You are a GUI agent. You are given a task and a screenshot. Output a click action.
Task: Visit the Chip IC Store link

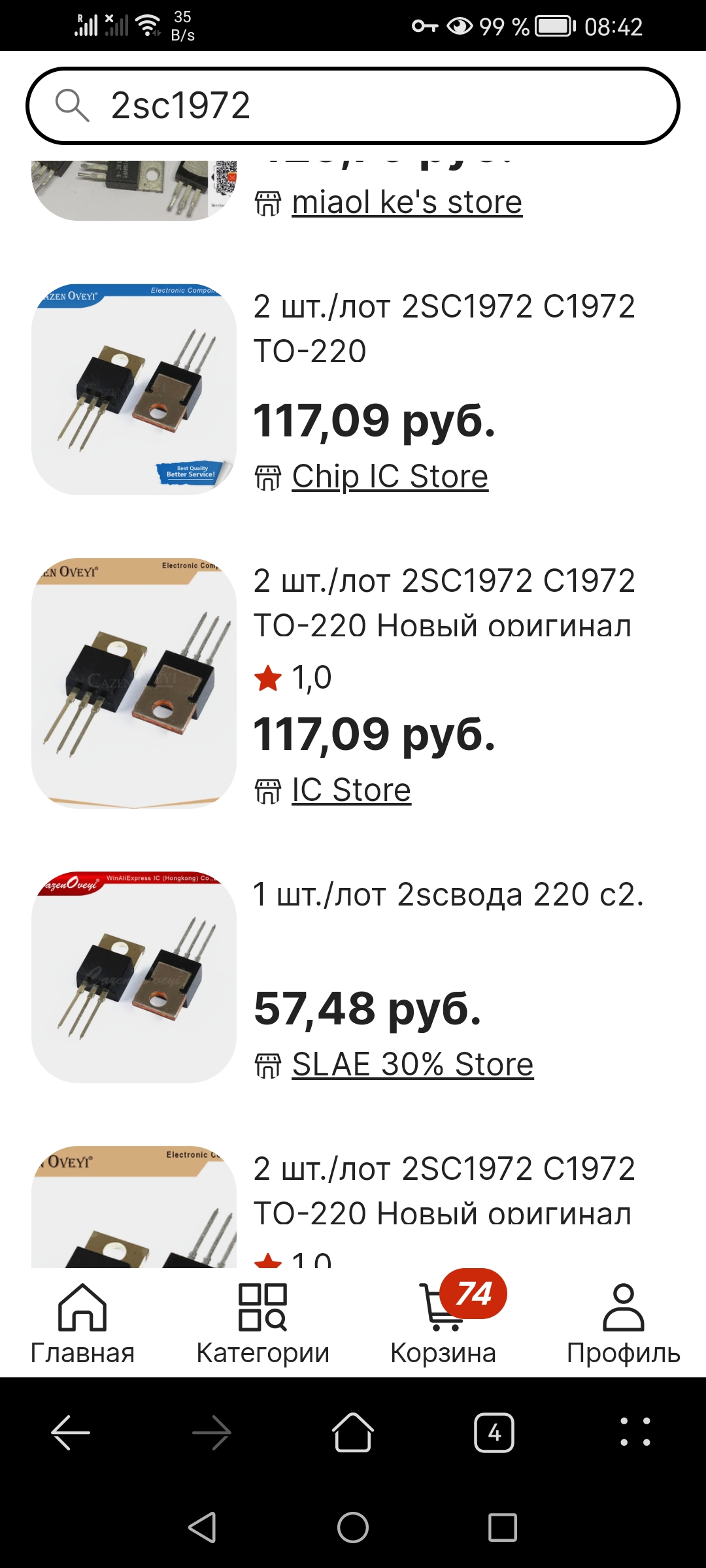[x=390, y=476]
